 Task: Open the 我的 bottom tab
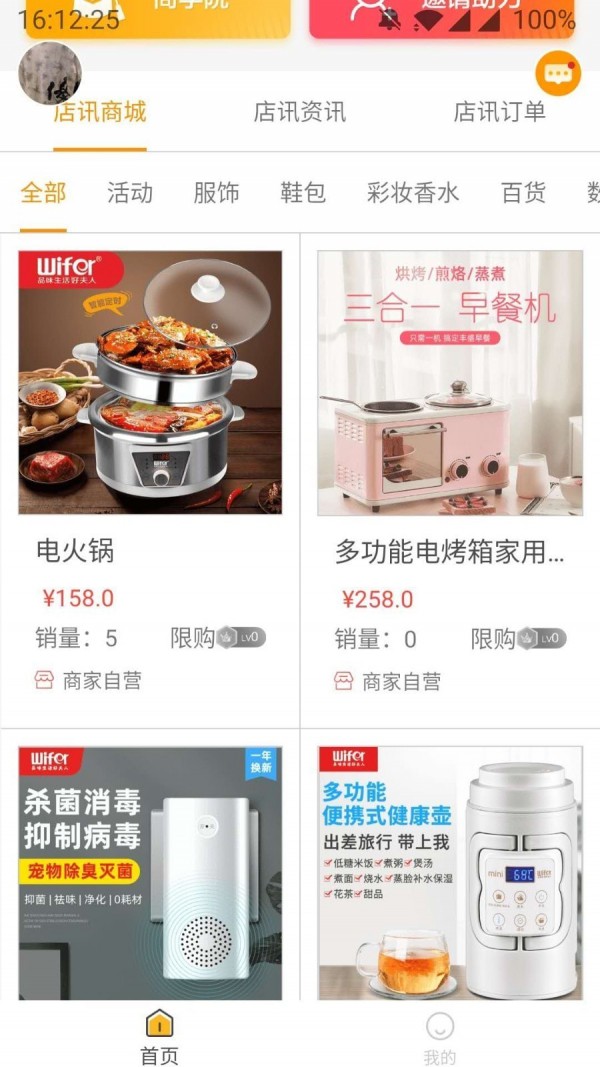click(439, 1036)
